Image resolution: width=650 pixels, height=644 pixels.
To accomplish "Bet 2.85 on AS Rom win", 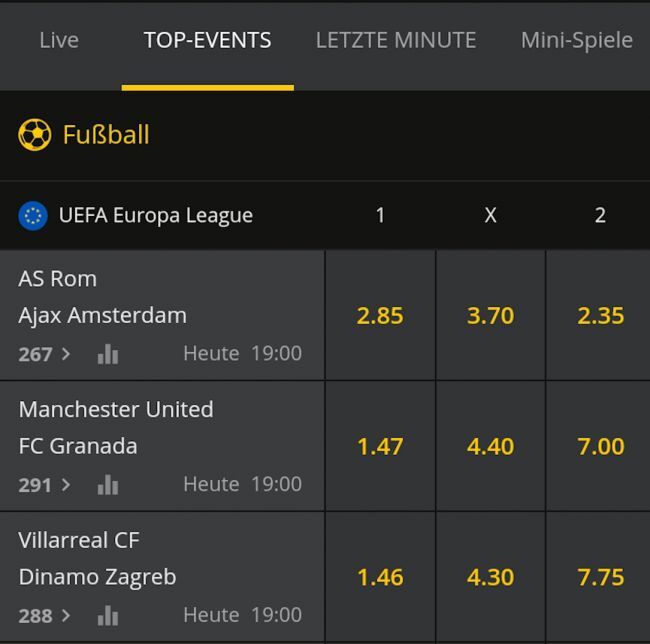I will [380, 316].
